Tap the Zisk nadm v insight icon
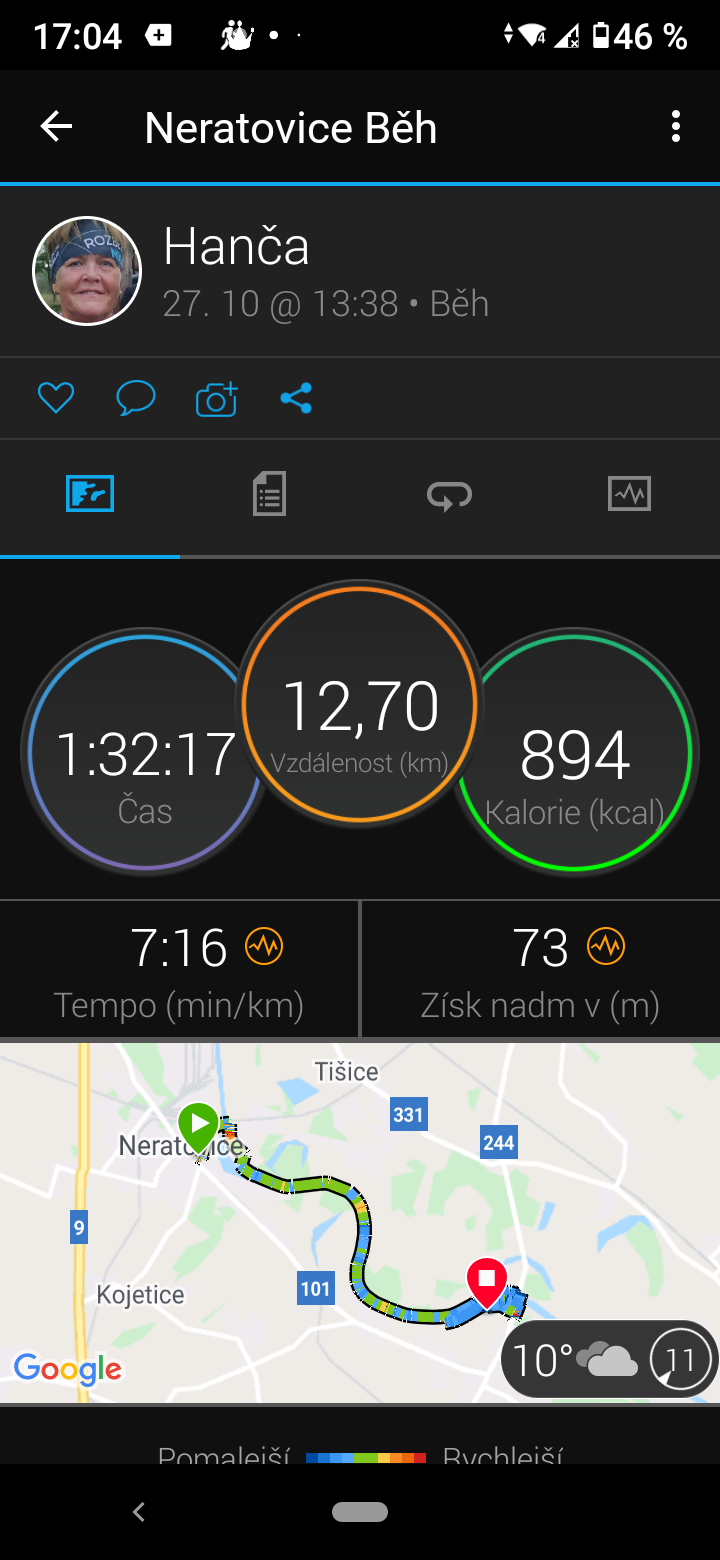 [606, 945]
